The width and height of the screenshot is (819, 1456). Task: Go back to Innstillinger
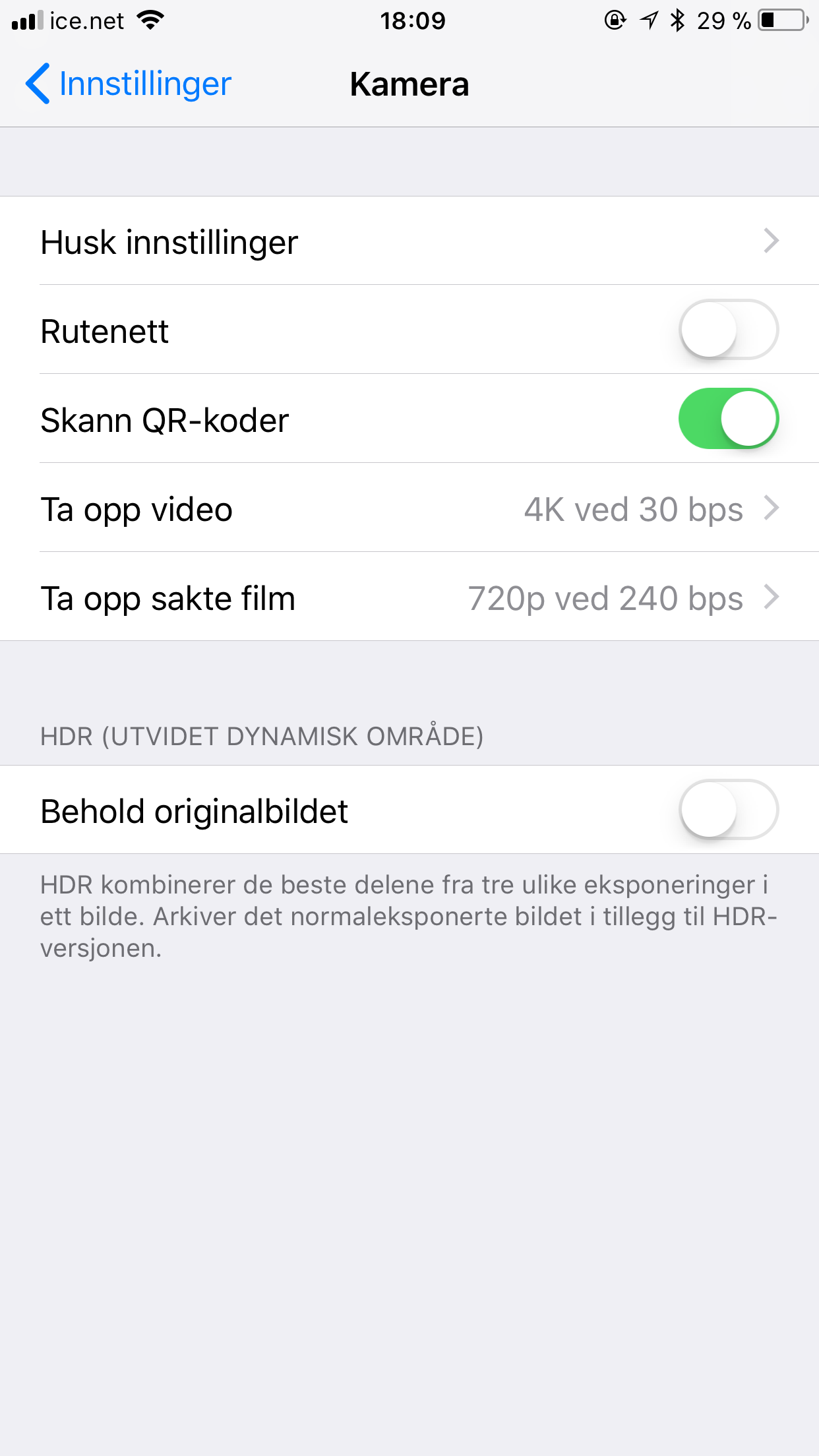pos(129,84)
